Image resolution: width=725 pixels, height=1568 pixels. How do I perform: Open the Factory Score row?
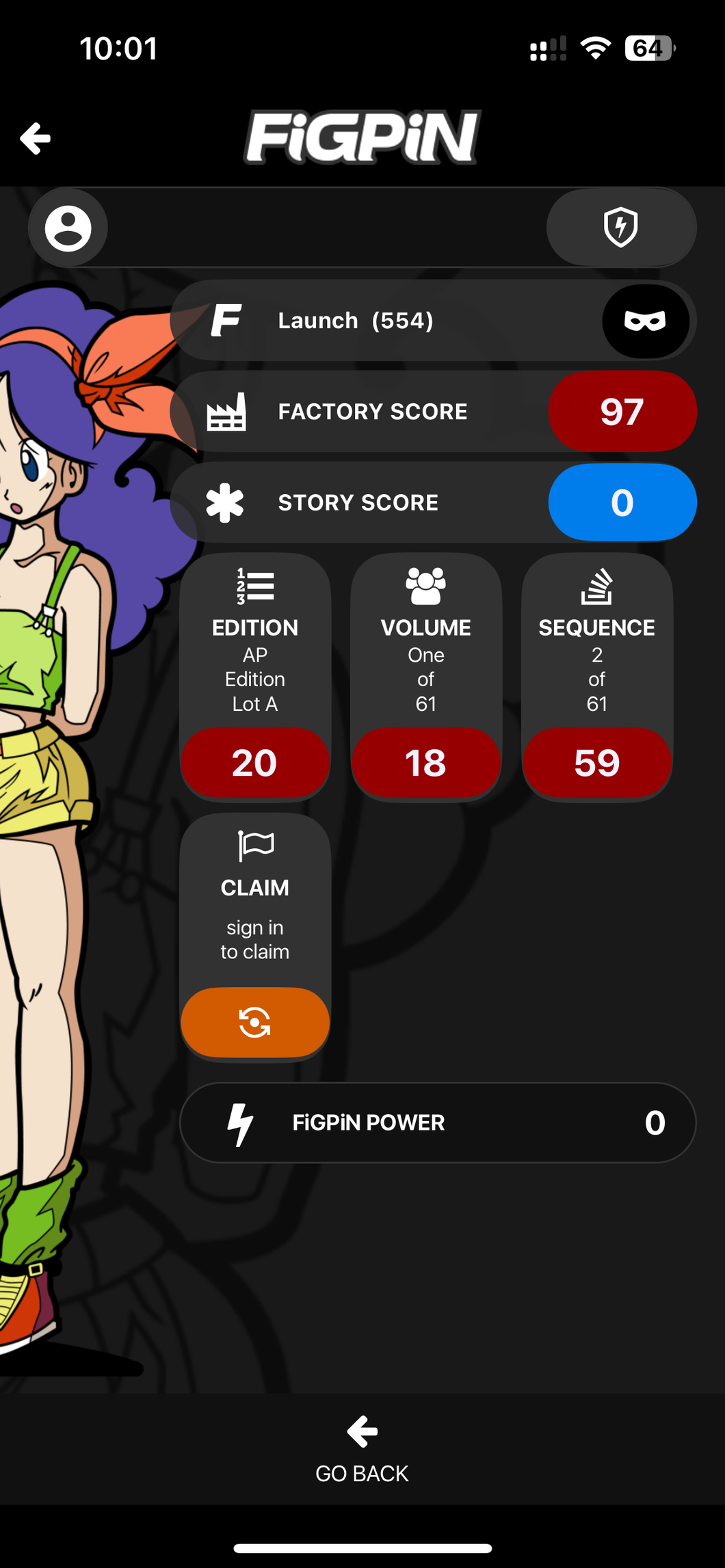tap(434, 411)
